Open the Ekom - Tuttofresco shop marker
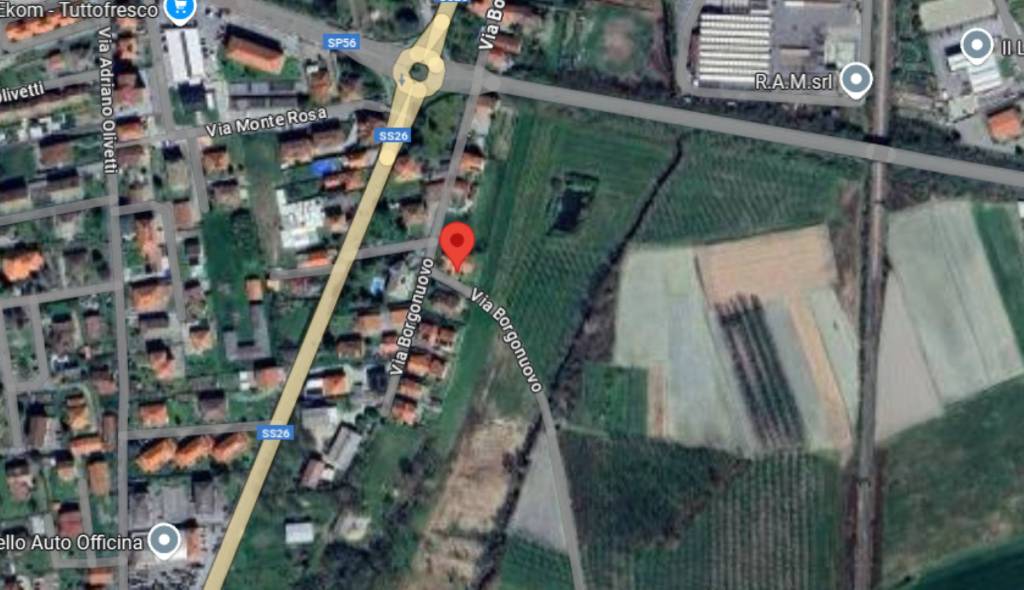The height and width of the screenshot is (590, 1024). point(181,10)
